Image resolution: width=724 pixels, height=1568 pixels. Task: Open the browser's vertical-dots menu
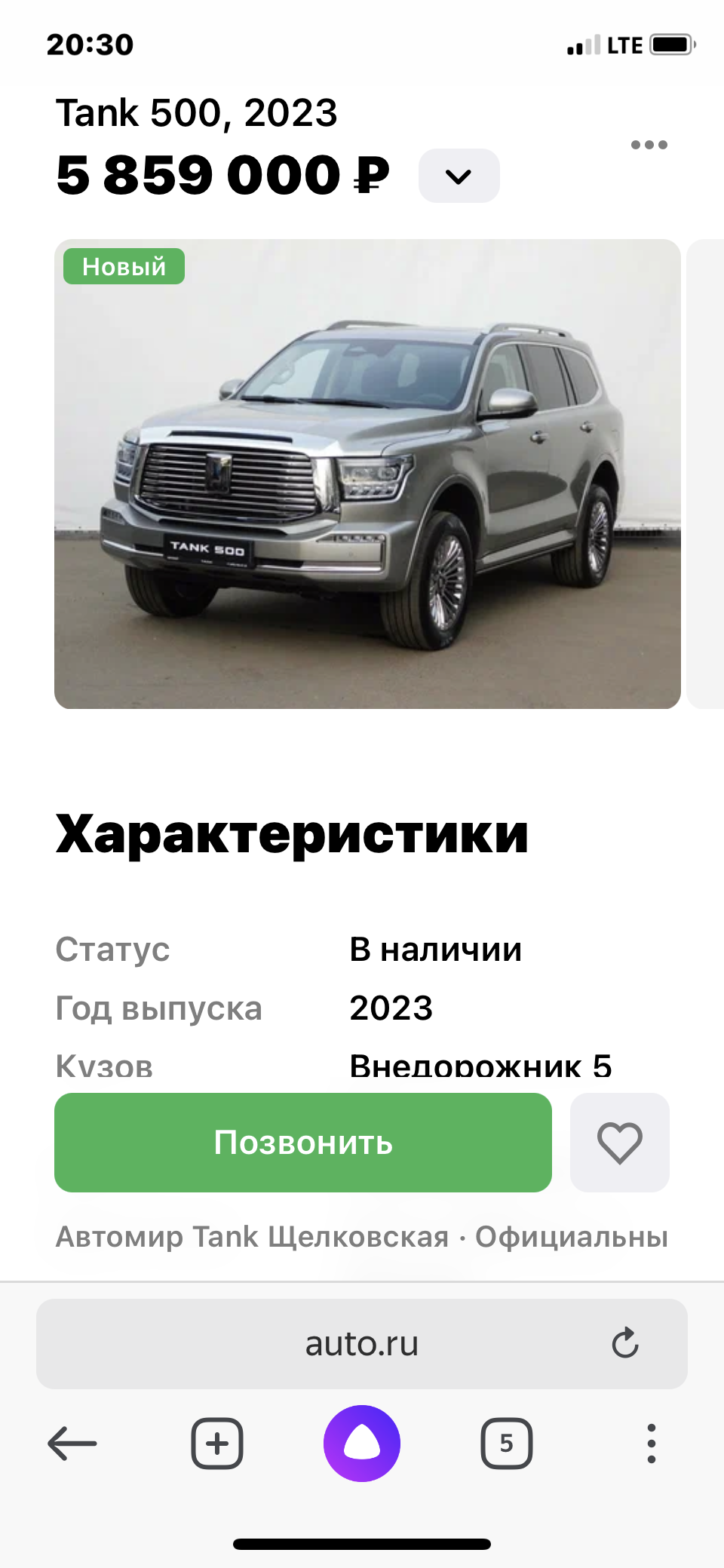point(652,1444)
